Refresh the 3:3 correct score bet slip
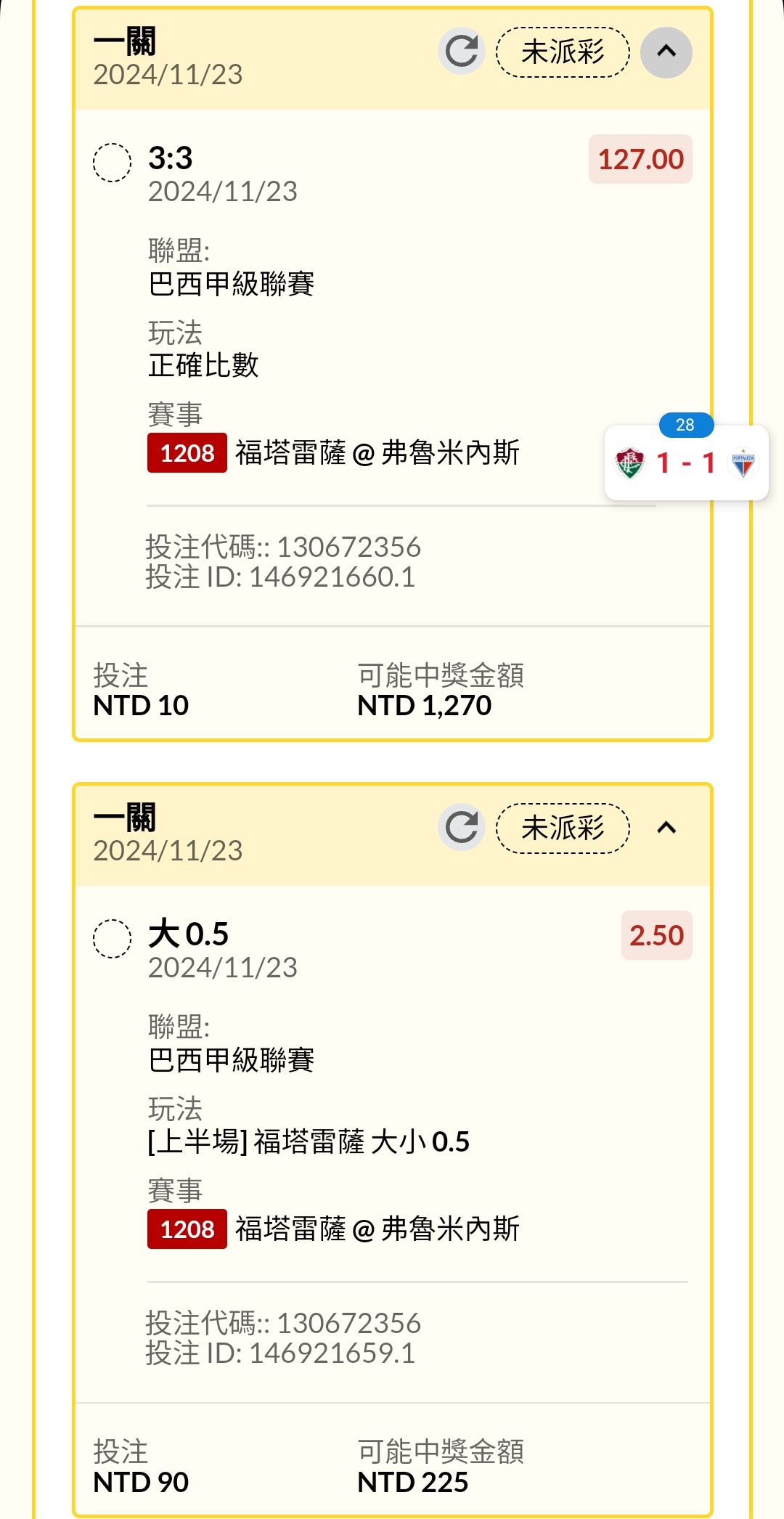Screen dimensions: 784x1519 pyautogui.click(x=462, y=51)
